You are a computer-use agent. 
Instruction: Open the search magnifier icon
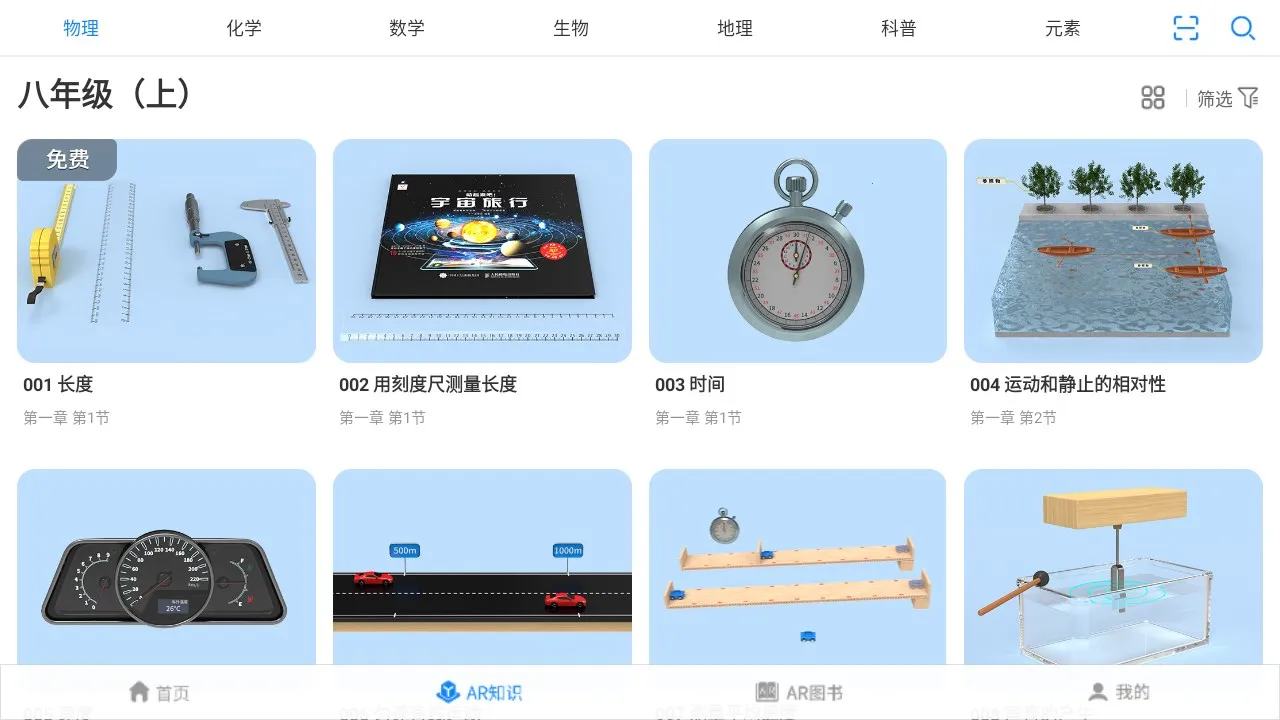pos(1242,28)
